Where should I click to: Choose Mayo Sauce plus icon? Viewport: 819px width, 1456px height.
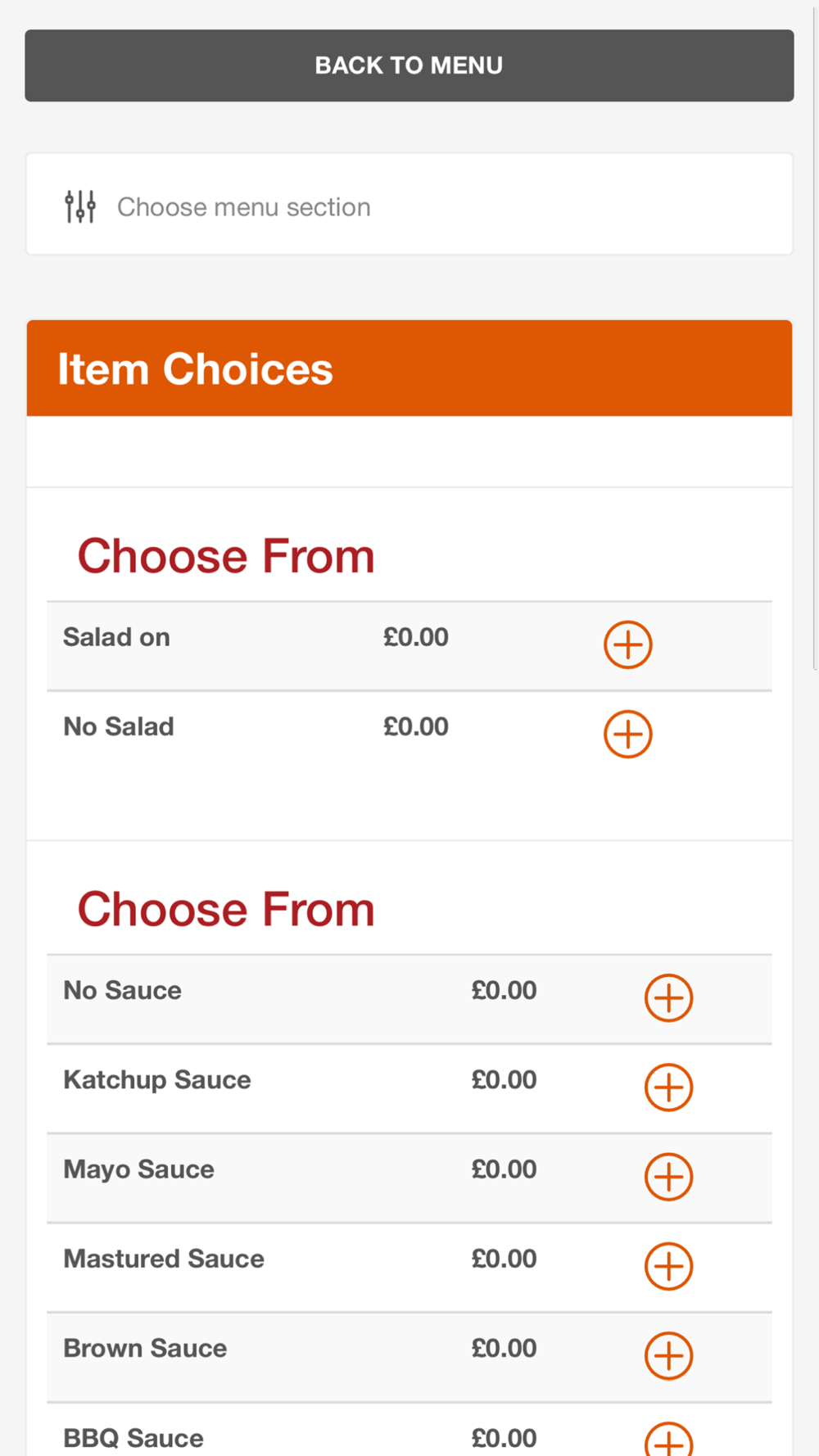[x=669, y=1177]
